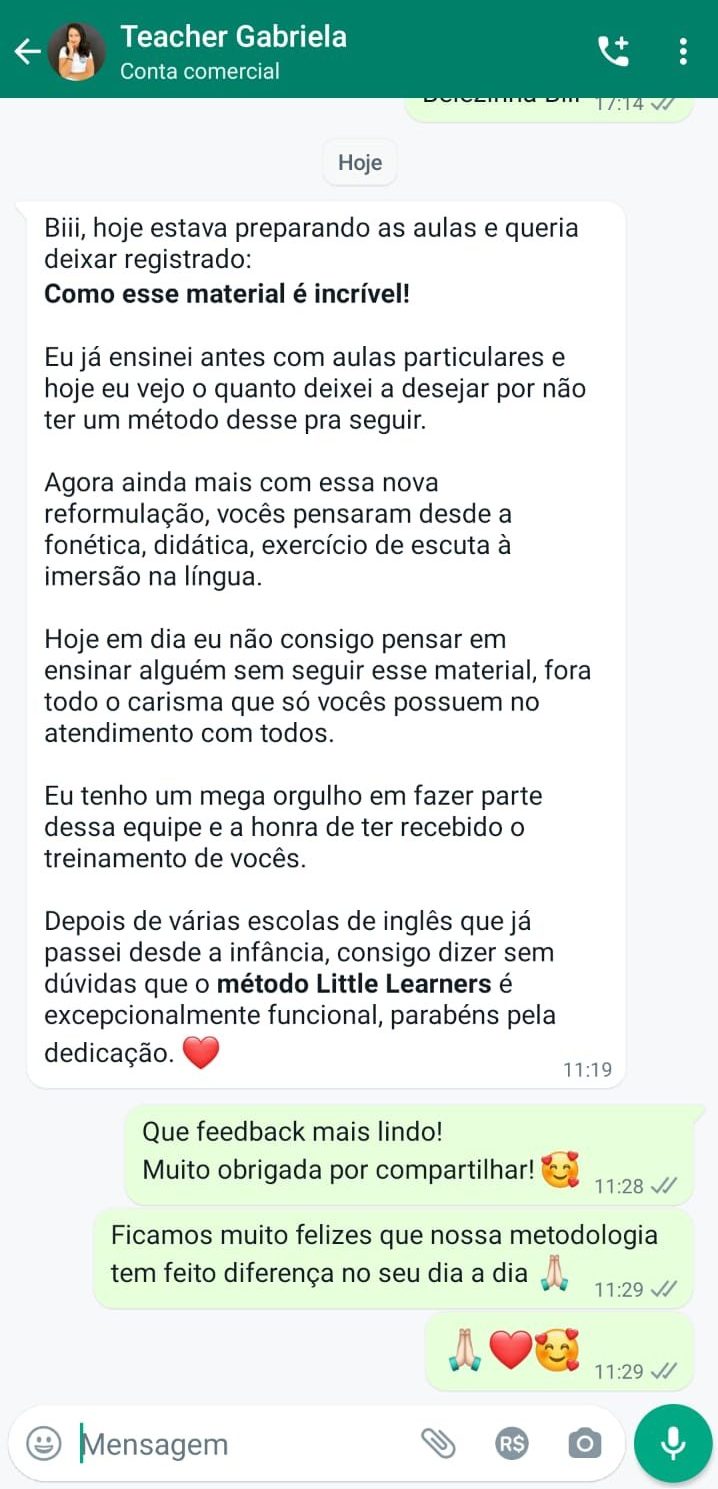Open the camera from the message bar

(585, 1443)
